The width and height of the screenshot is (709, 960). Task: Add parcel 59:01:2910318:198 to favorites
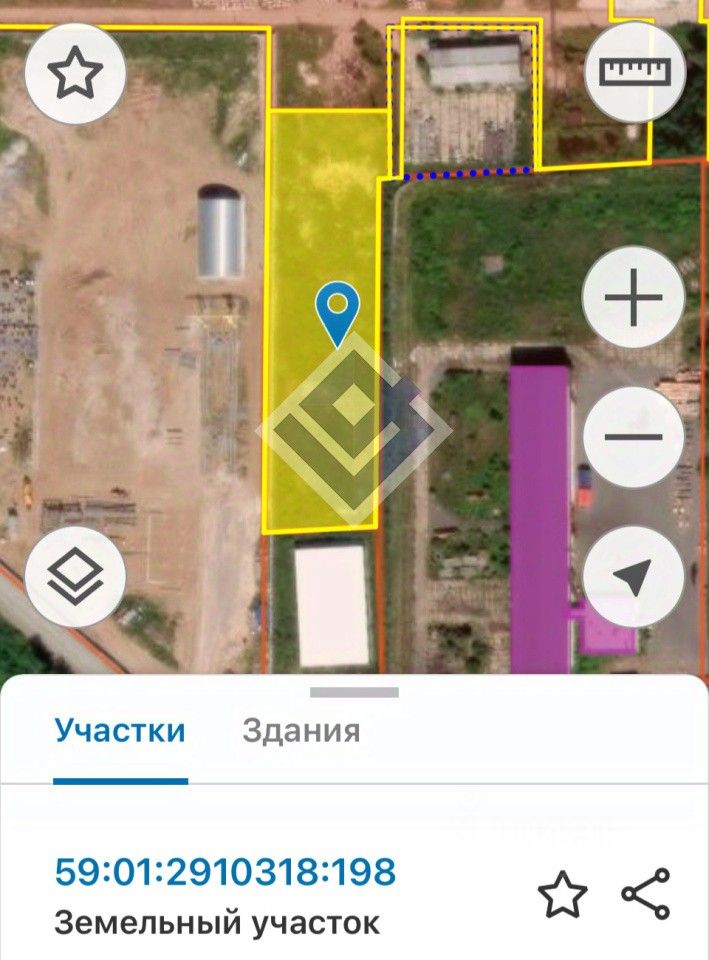pos(562,893)
